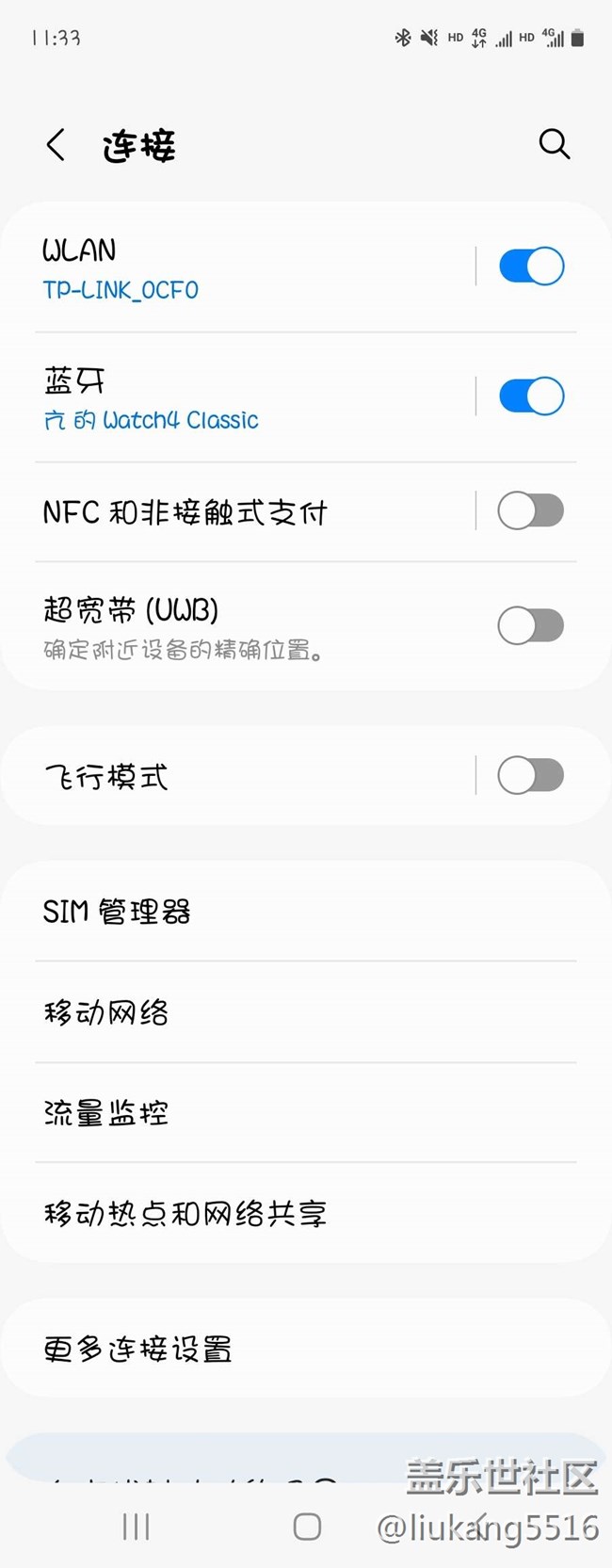Enable the NFC 和非接触式支付 switch
Viewport: 612px width, 1568px height.
[531, 511]
